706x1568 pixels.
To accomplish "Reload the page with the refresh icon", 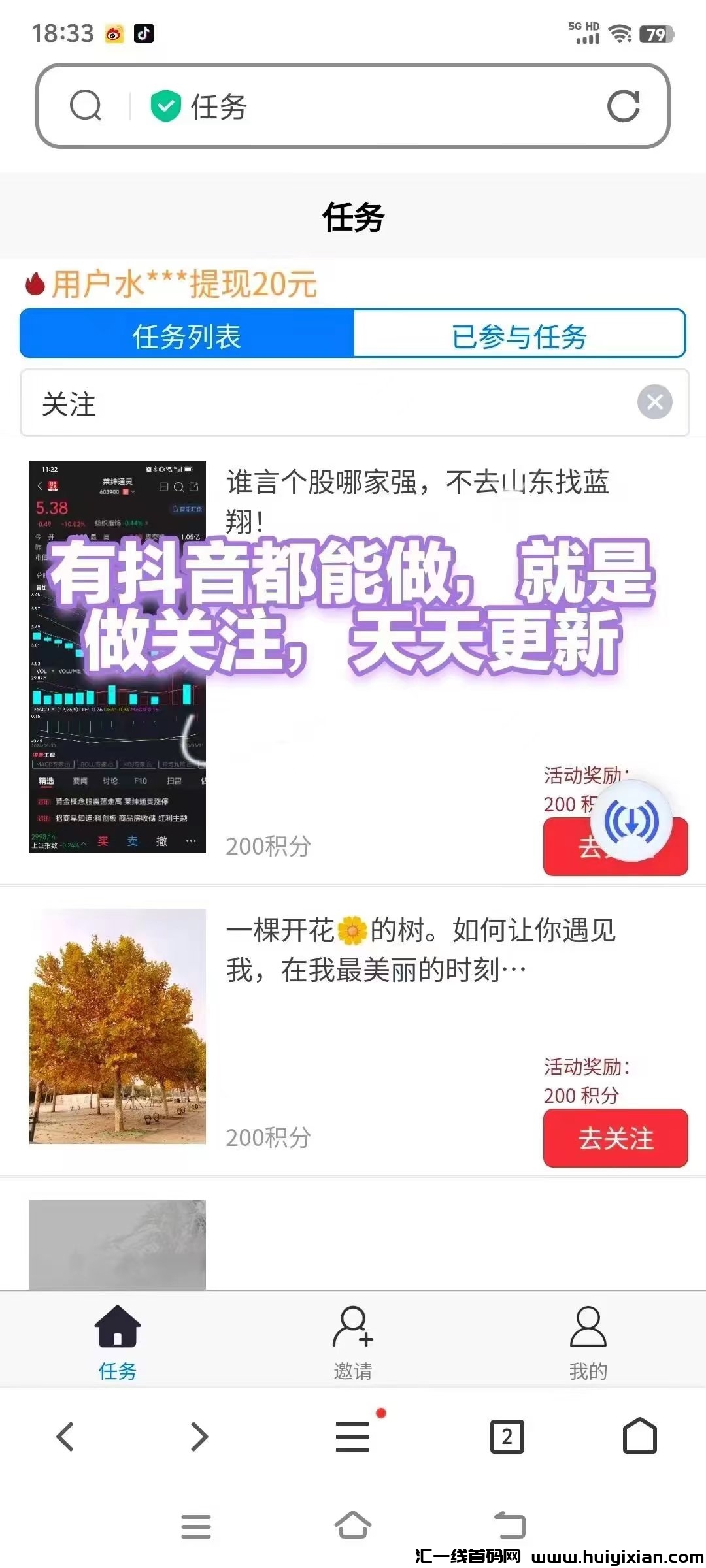I will [x=623, y=106].
